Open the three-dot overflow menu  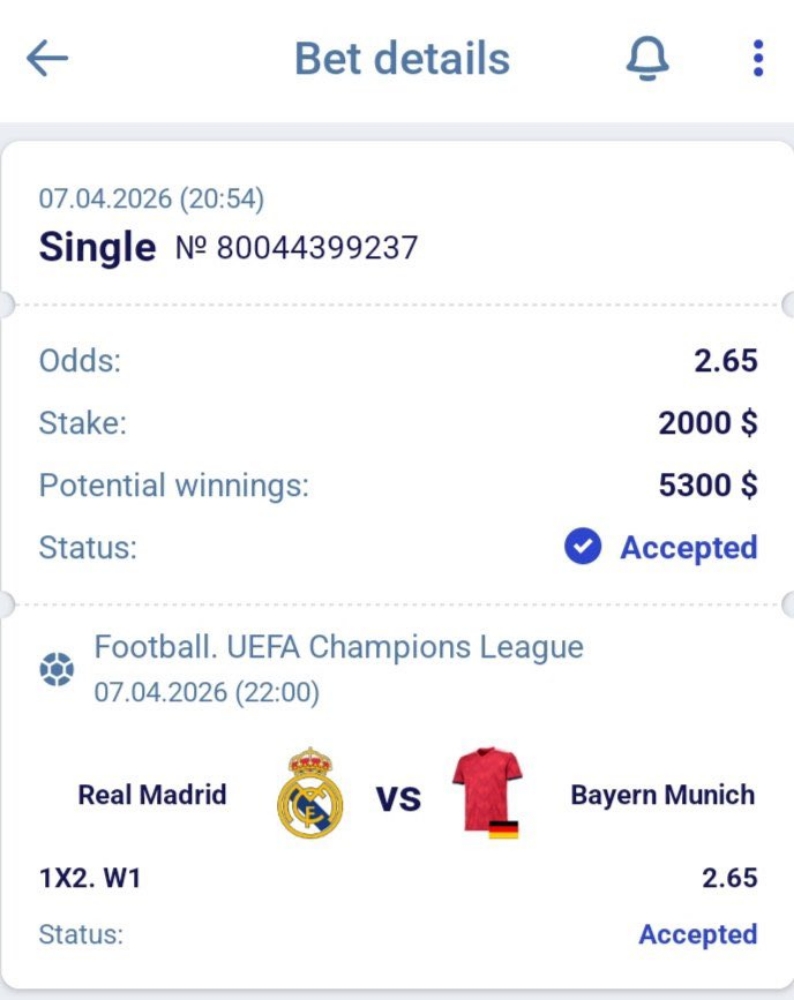click(758, 59)
